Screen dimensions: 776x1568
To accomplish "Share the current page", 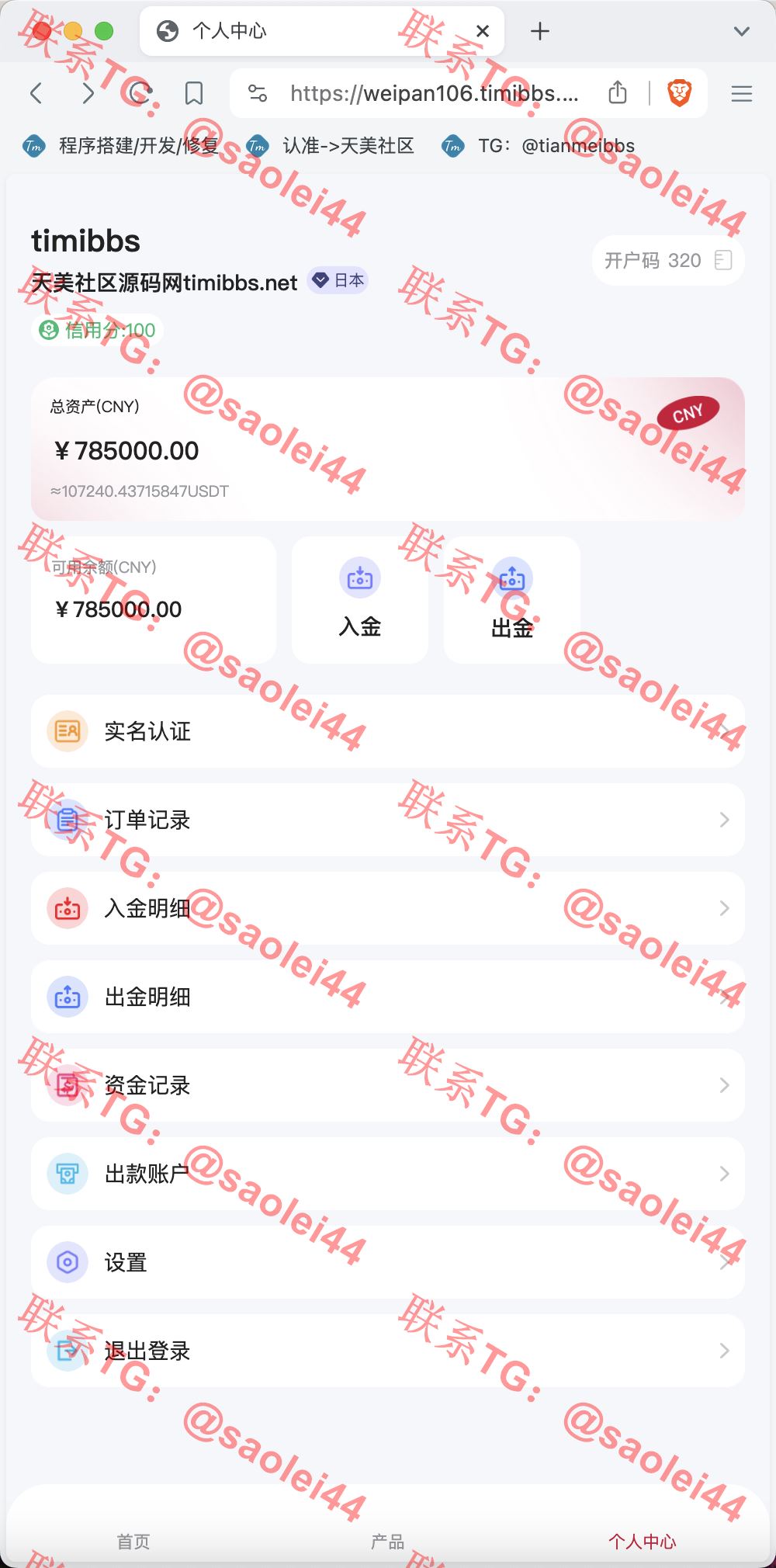I will point(618,92).
